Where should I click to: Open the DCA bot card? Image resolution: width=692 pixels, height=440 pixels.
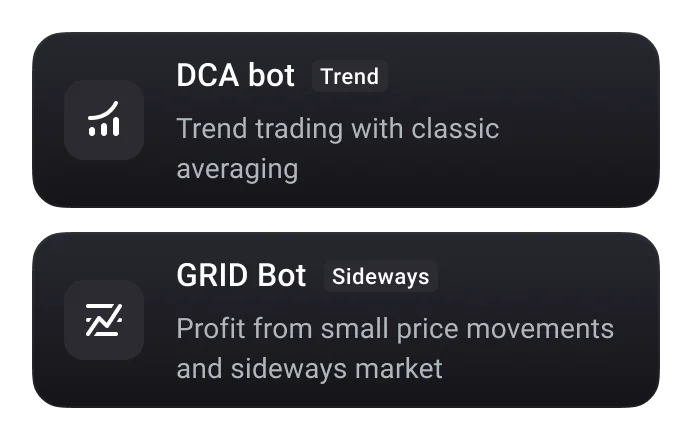click(x=345, y=120)
